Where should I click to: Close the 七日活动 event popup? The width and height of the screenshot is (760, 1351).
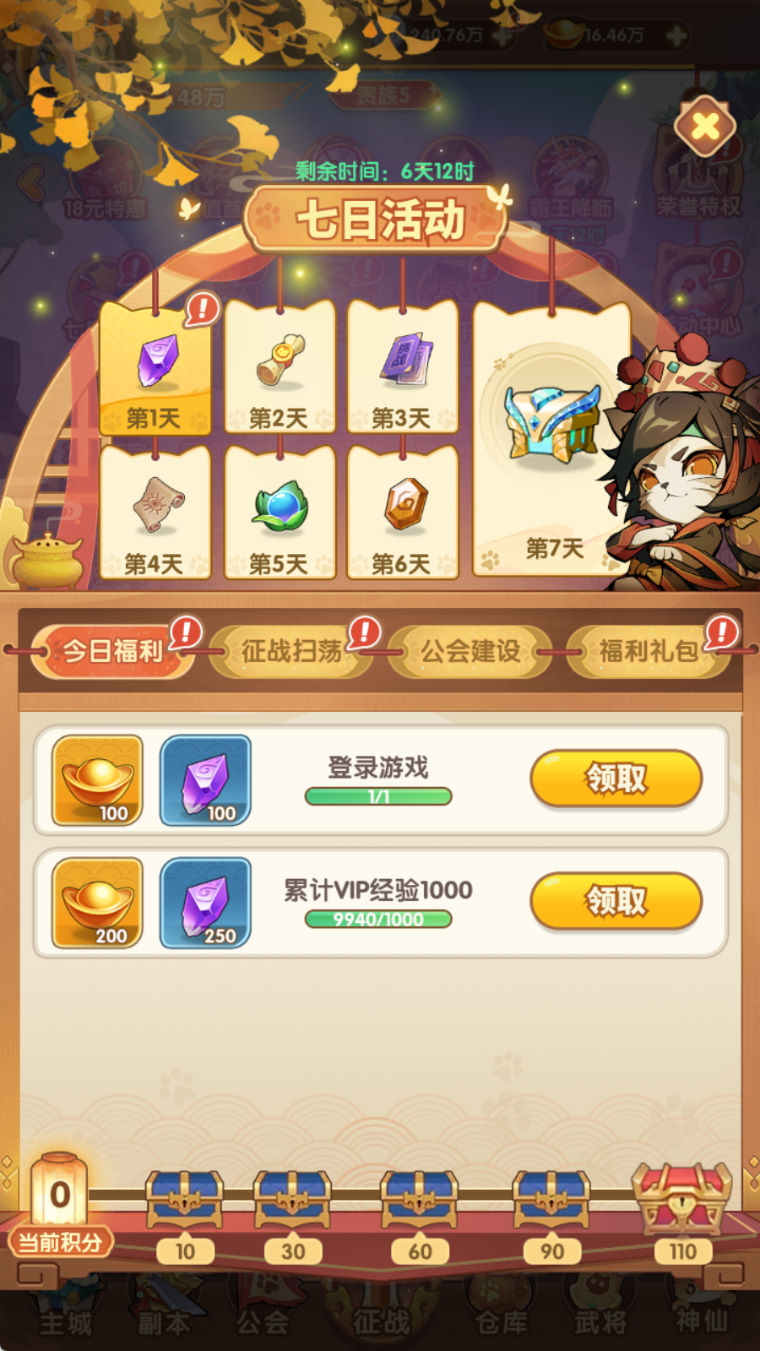click(x=705, y=127)
